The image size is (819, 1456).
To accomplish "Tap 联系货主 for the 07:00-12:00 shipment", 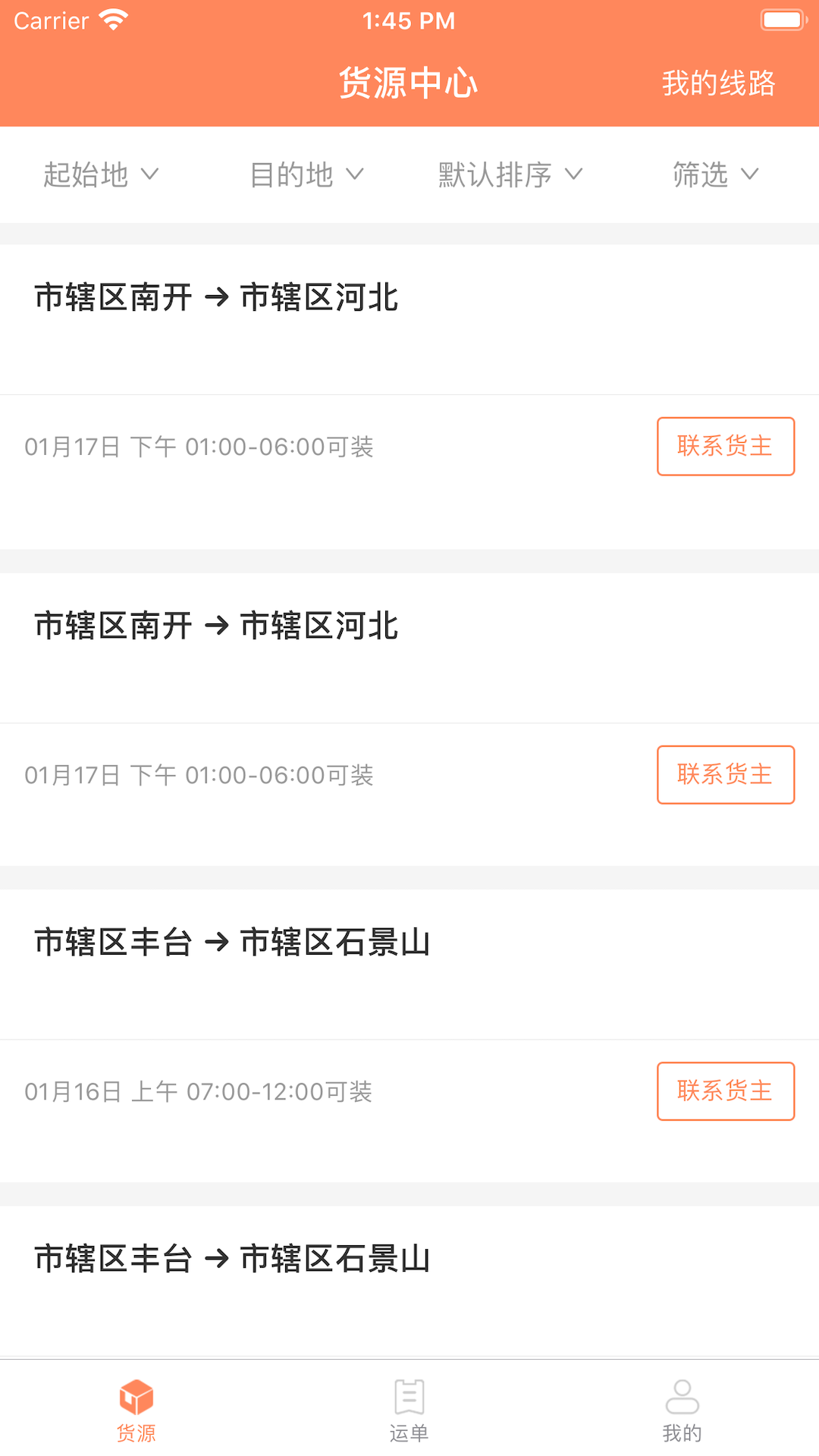I will point(725,1091).
